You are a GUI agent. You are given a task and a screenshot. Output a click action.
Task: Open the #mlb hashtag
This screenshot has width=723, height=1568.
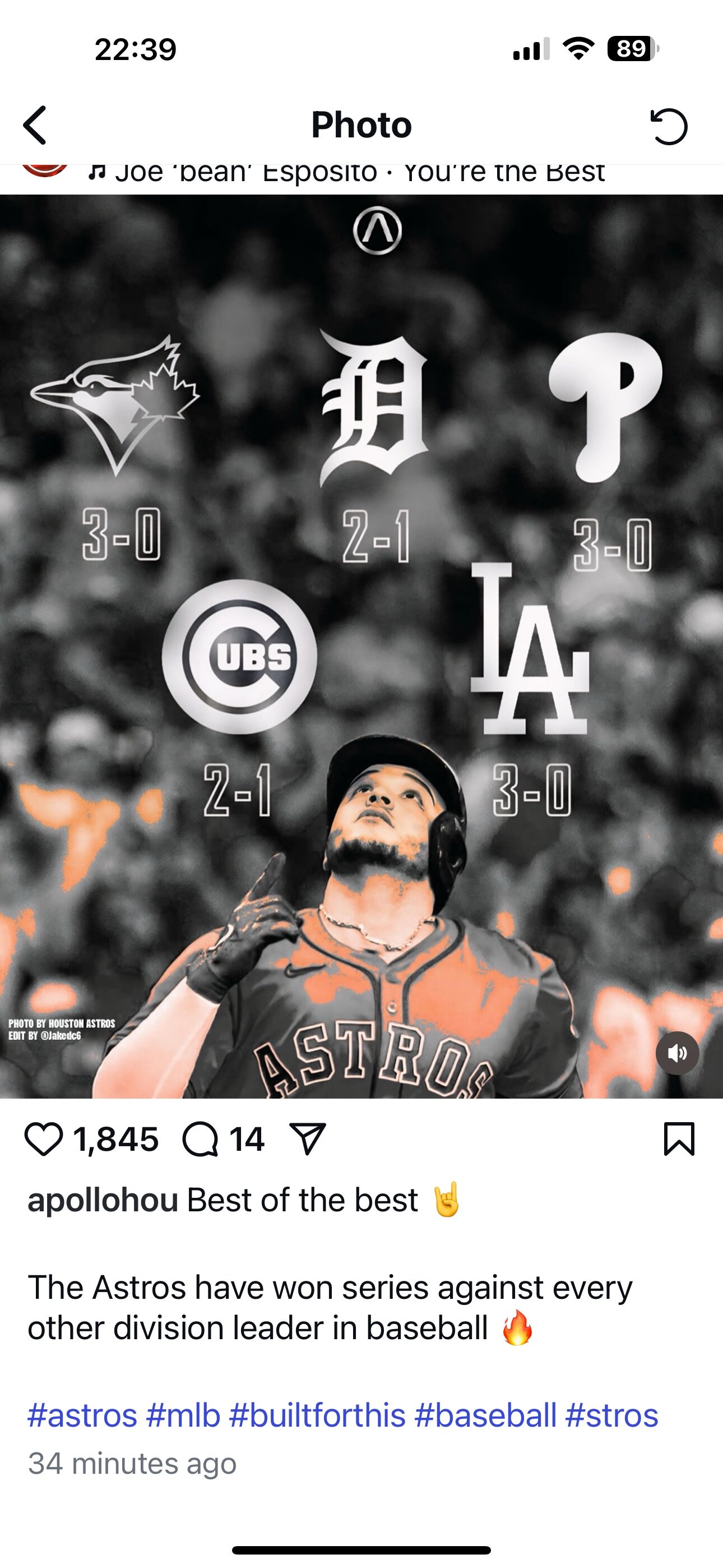point(183,1414)
